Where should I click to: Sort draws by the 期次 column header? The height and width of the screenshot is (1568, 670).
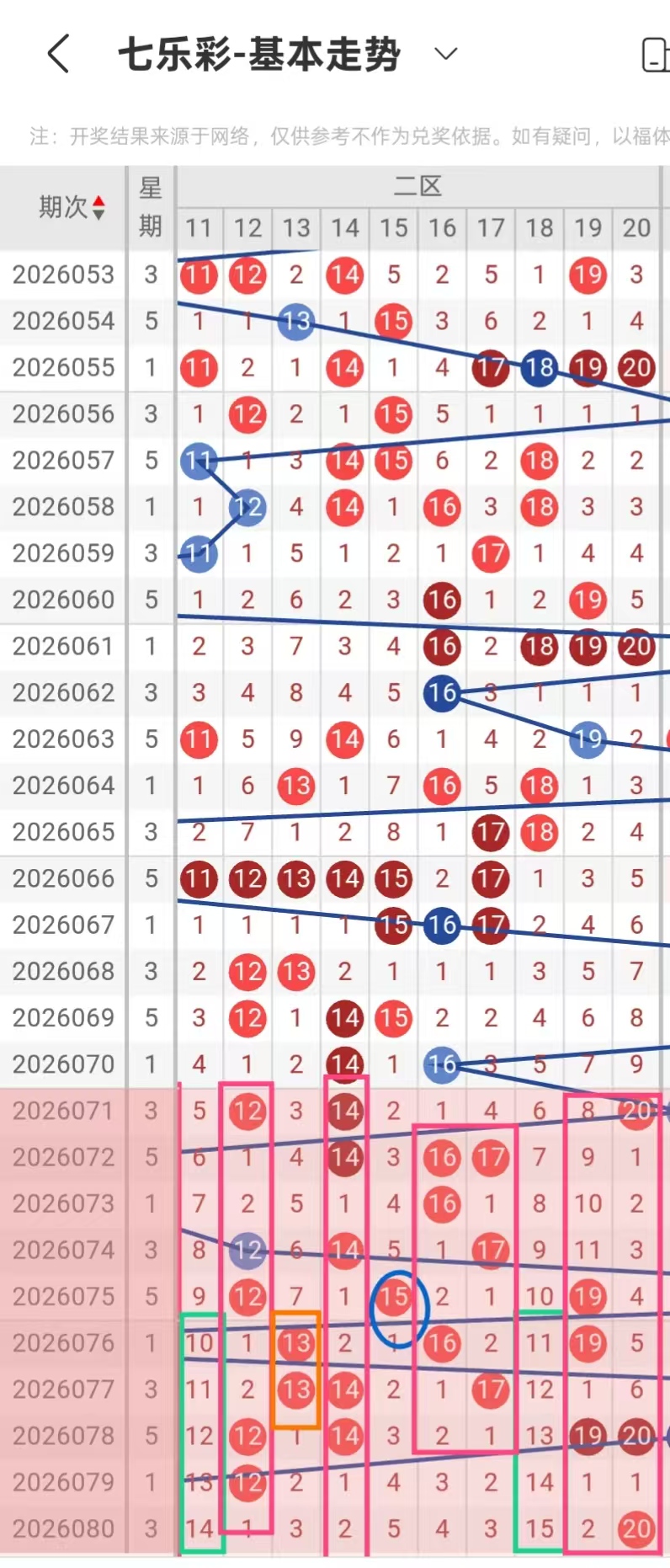pos(72,207)
